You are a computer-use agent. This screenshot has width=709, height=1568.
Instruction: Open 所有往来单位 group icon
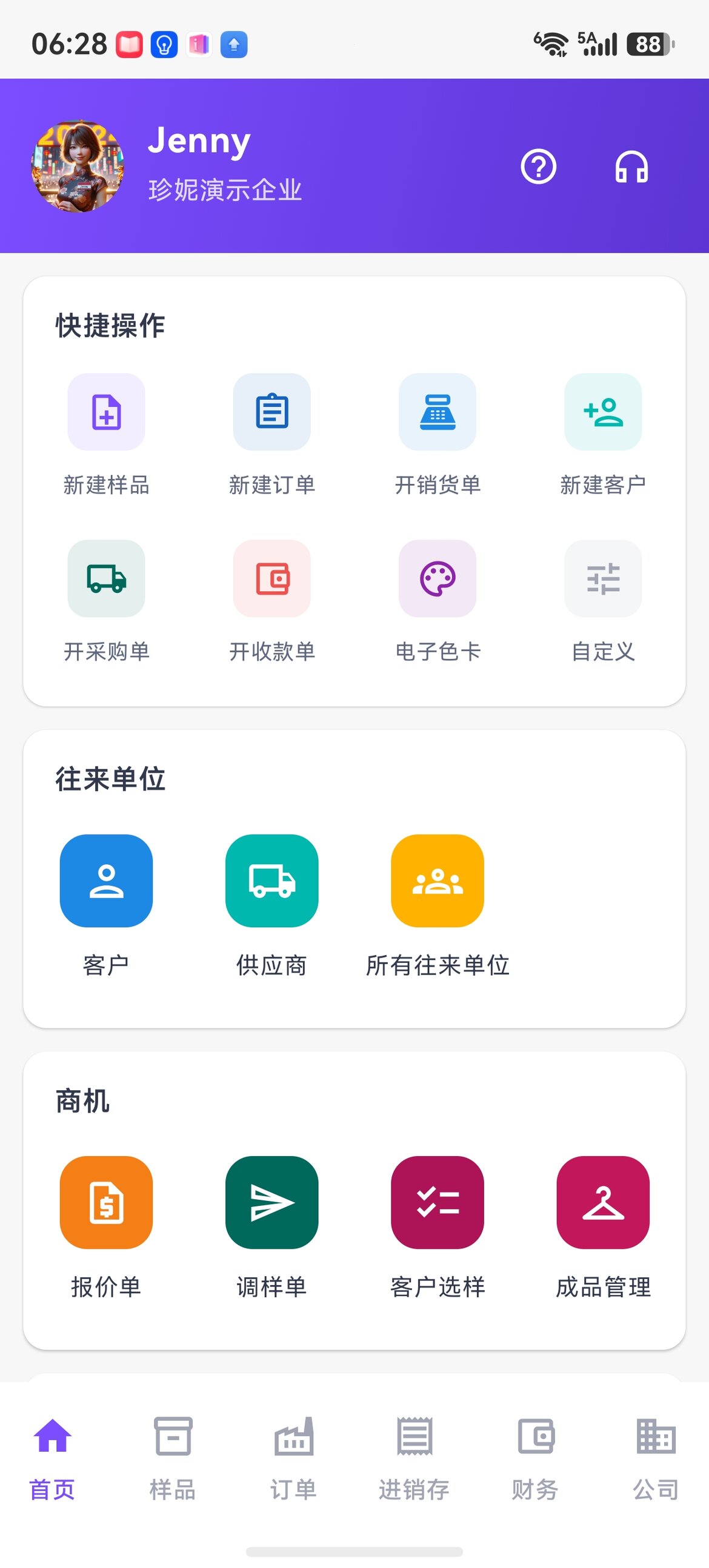[x=438, y=881]
